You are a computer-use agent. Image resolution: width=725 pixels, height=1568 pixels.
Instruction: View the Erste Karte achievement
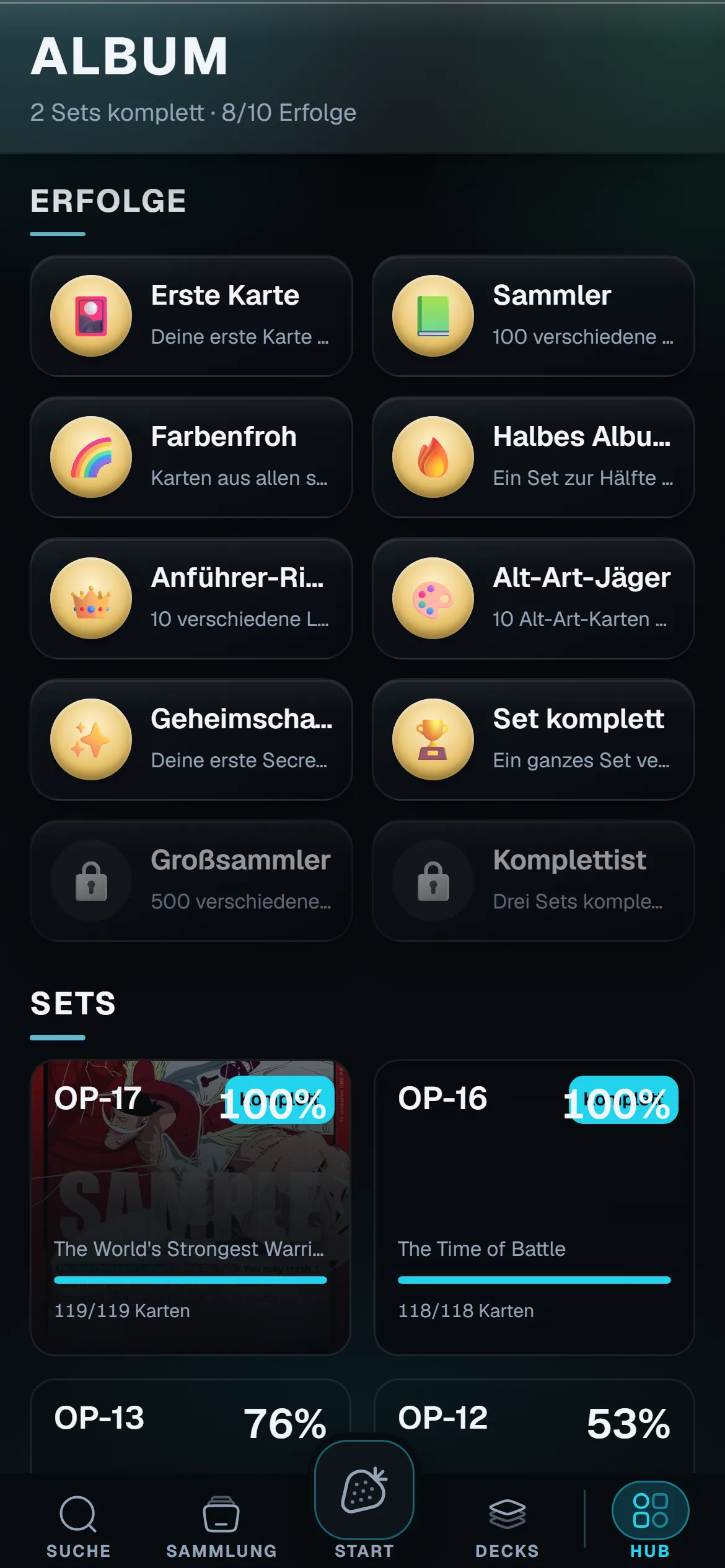(191, 316)
